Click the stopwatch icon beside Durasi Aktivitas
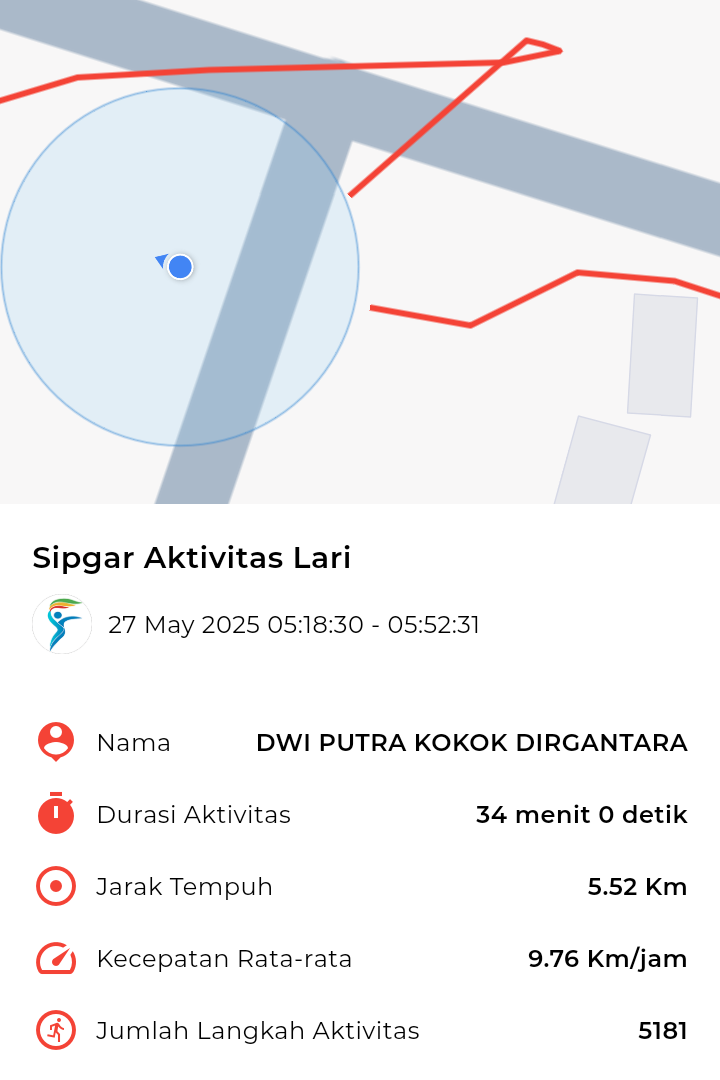This screenshot has height=1080, width=720. 55,815
